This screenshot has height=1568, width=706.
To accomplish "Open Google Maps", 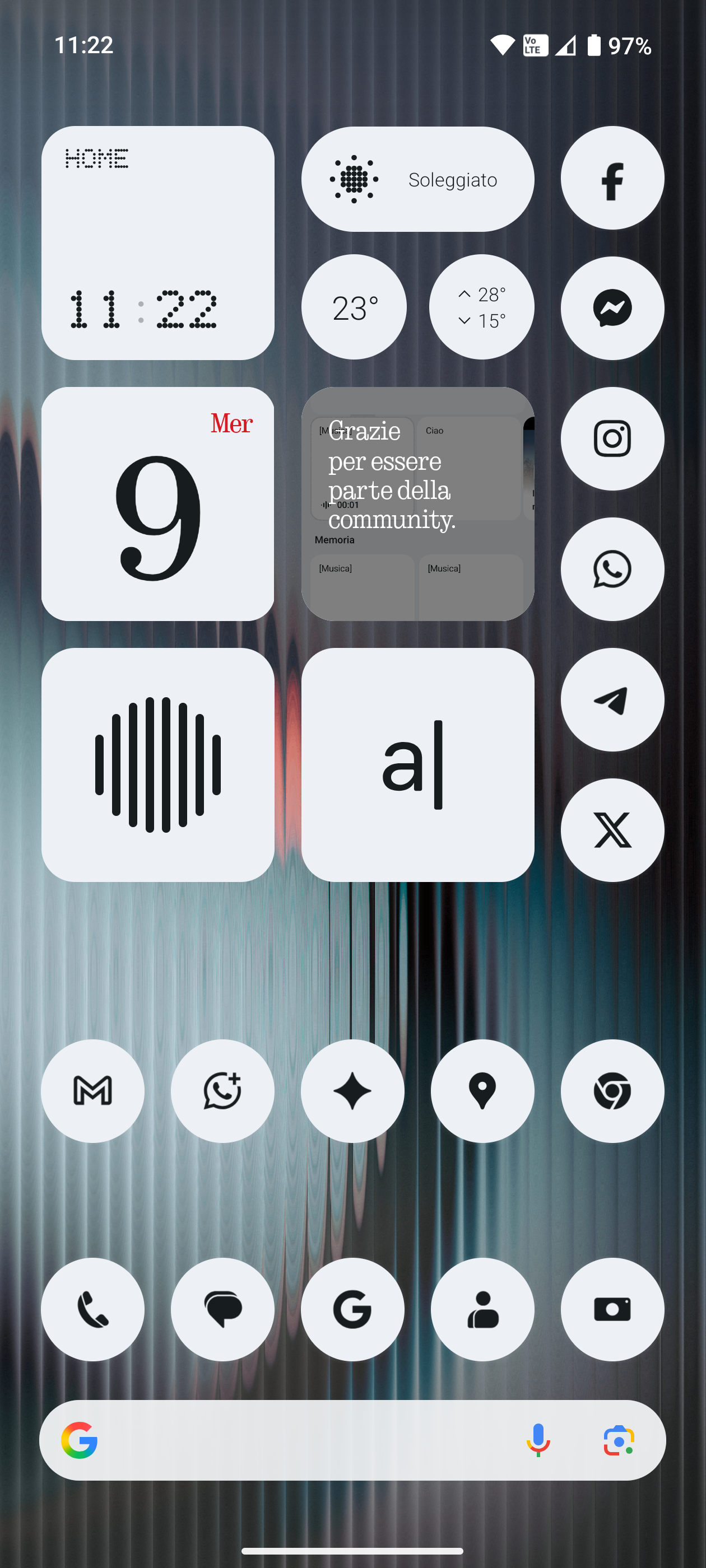I will pos(482,1091).
